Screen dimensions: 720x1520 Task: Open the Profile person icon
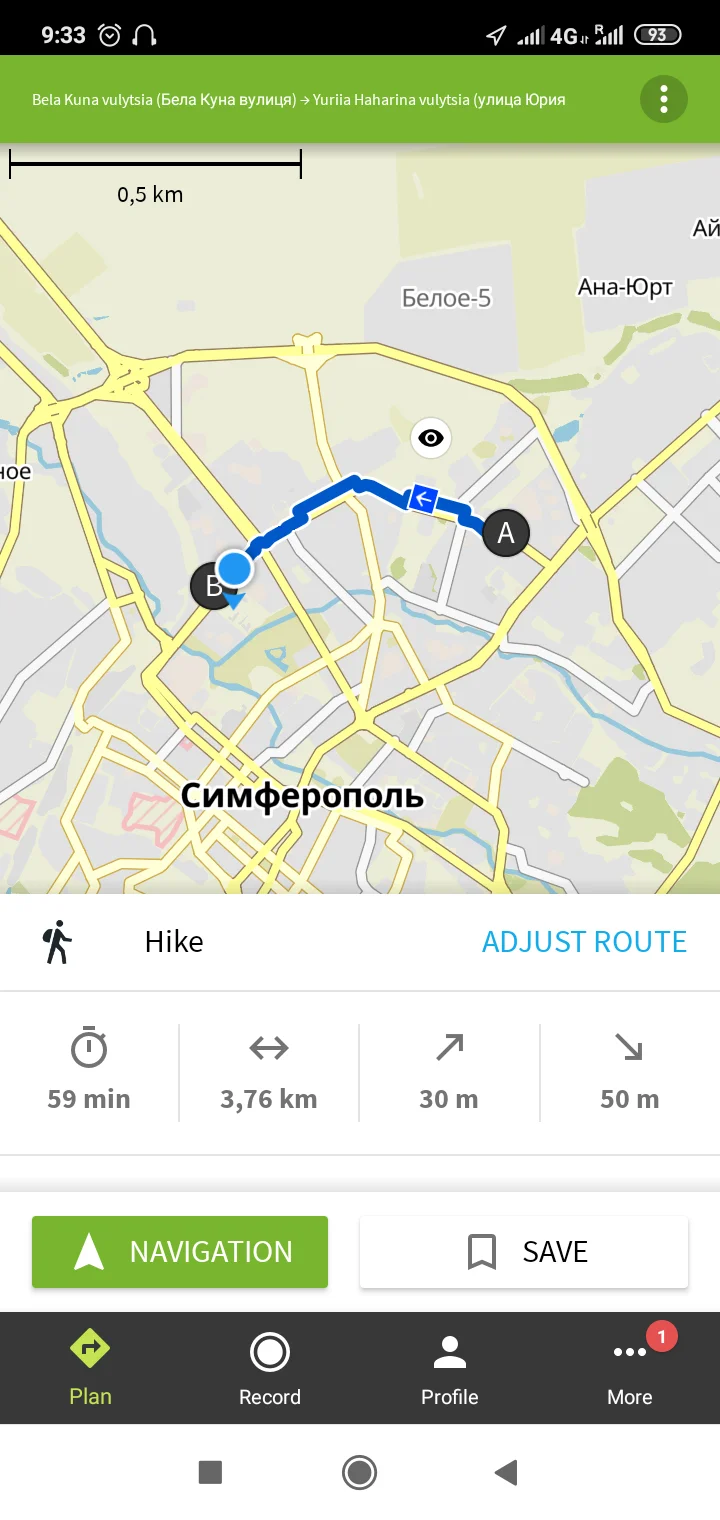(449, 1352)
